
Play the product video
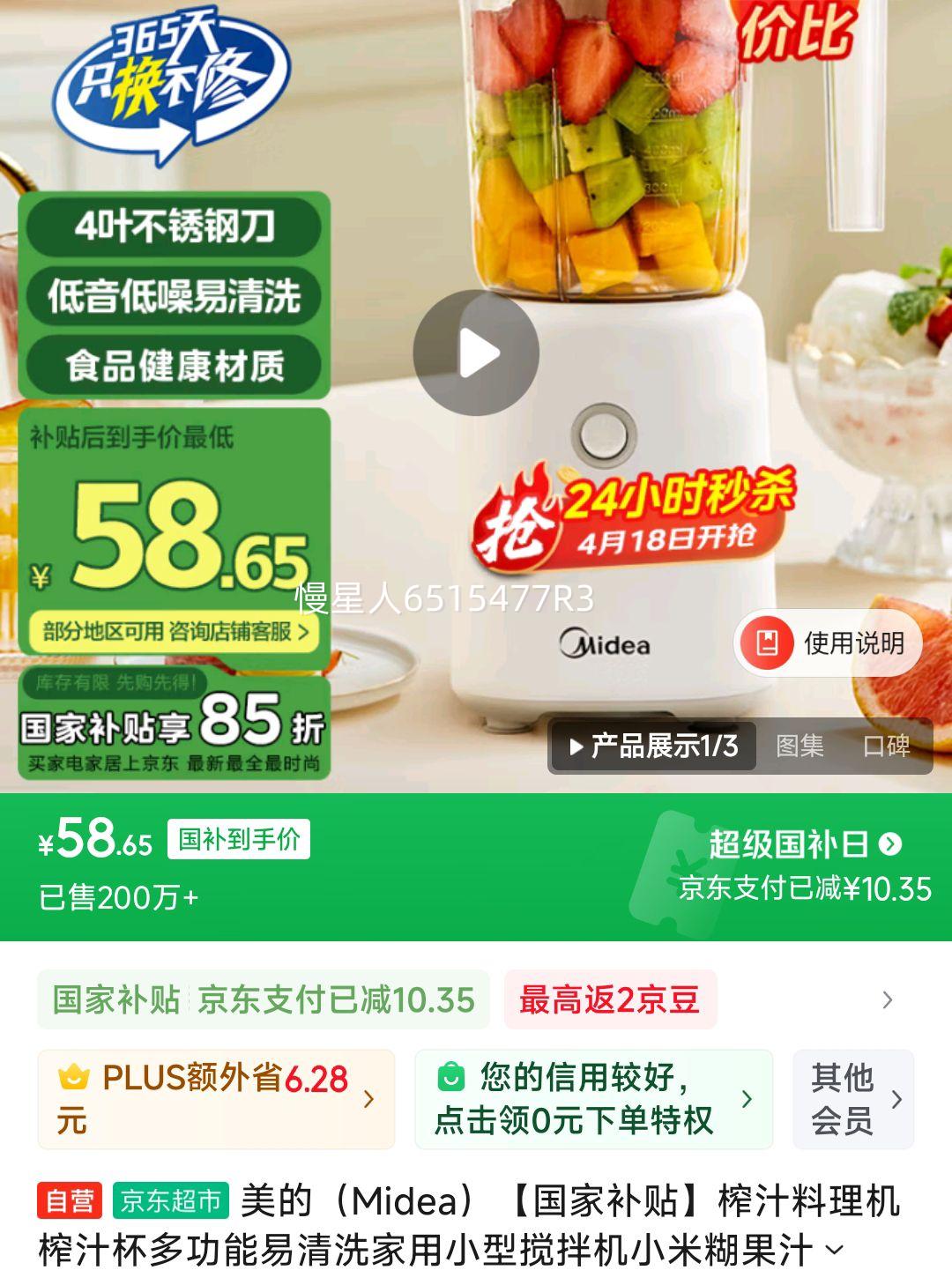coord(476,351)
